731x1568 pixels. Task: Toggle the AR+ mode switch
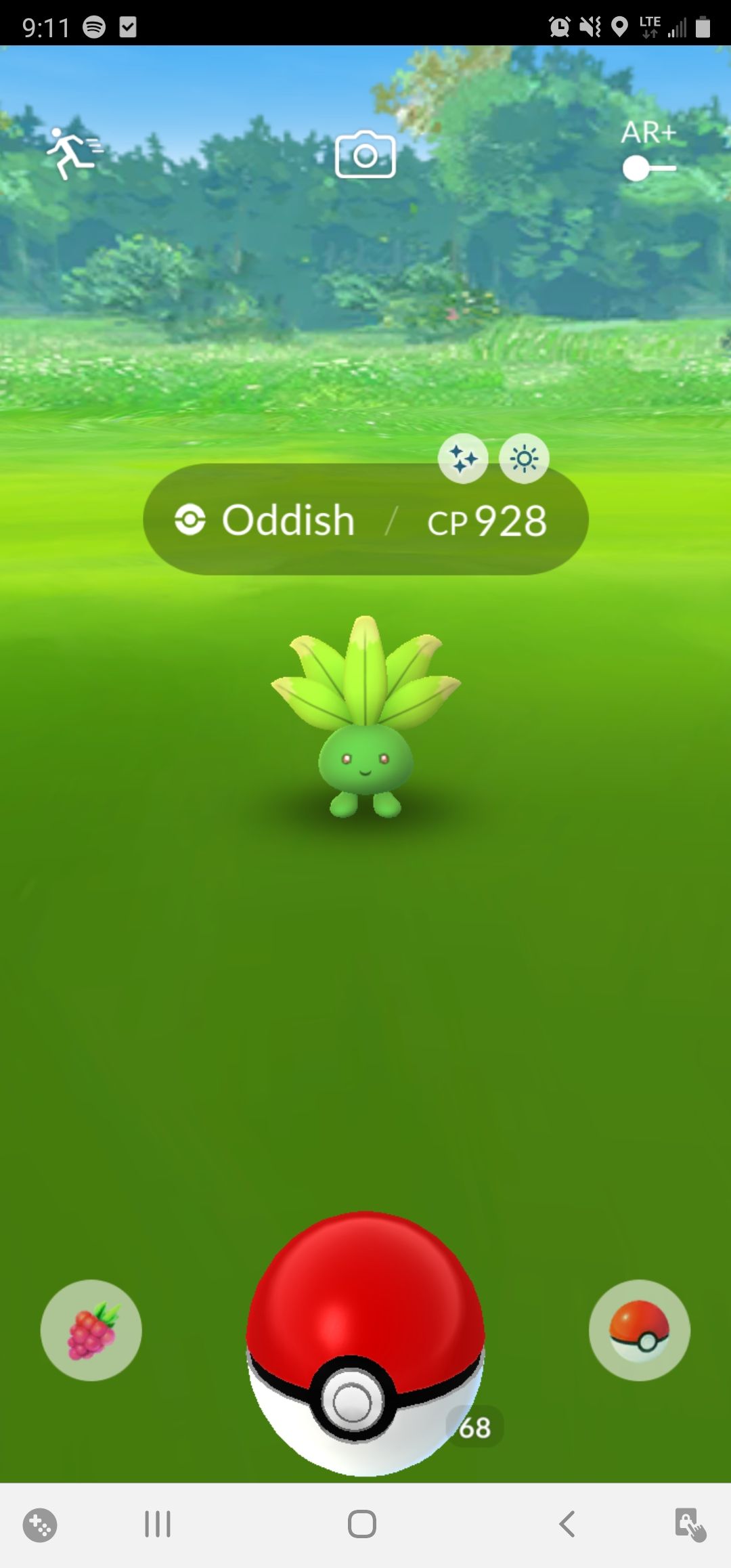pos(648,168)
